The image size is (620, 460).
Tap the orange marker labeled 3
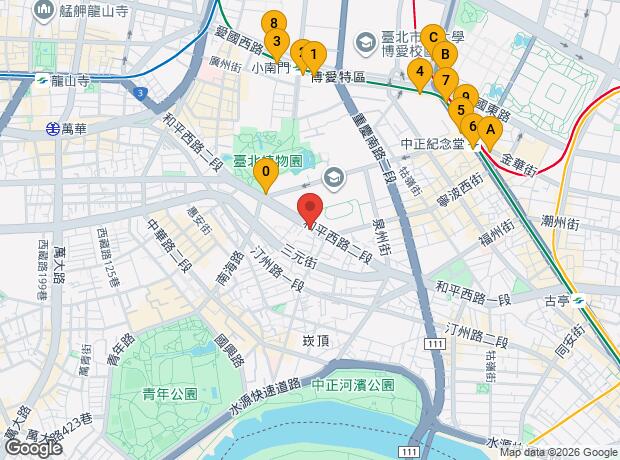[x=277, y=45]
